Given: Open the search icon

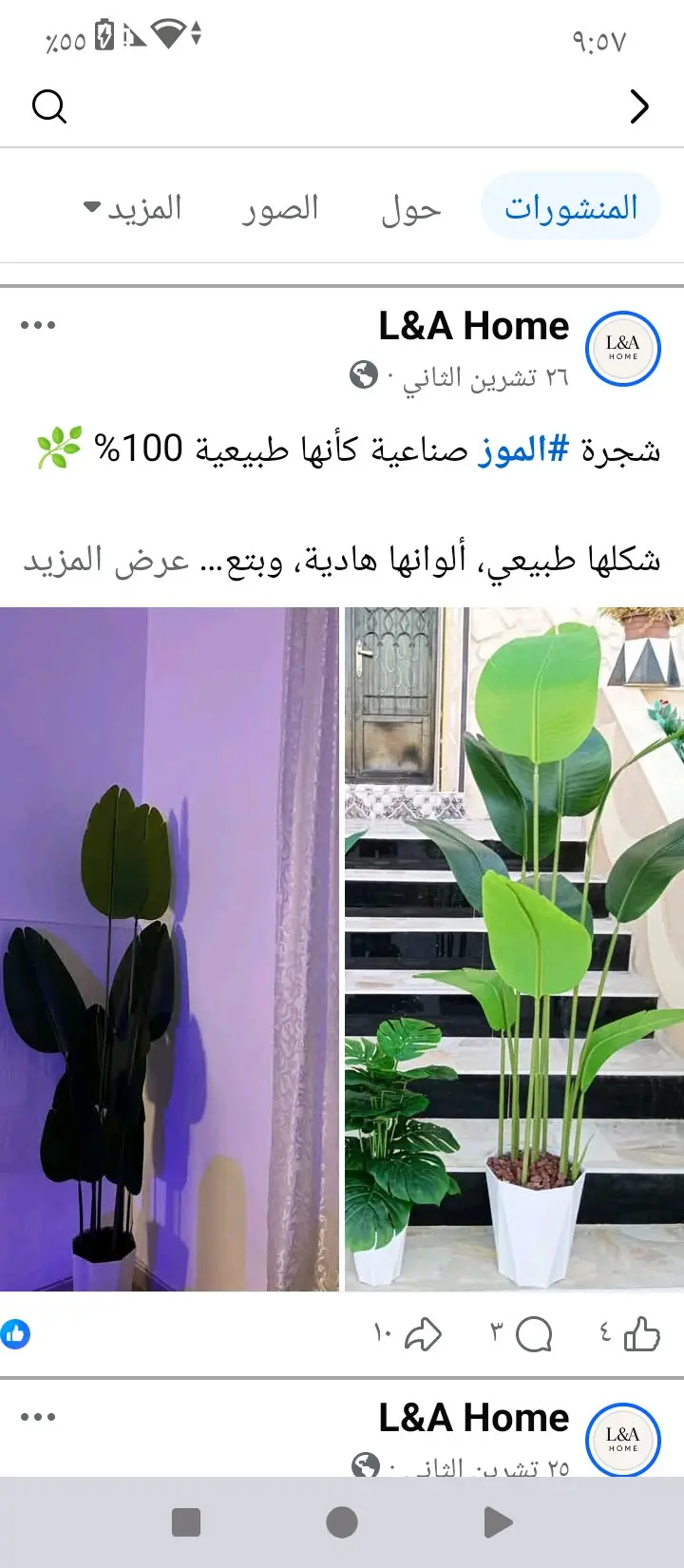Looking at the screenshot, I should coord(49,106).
